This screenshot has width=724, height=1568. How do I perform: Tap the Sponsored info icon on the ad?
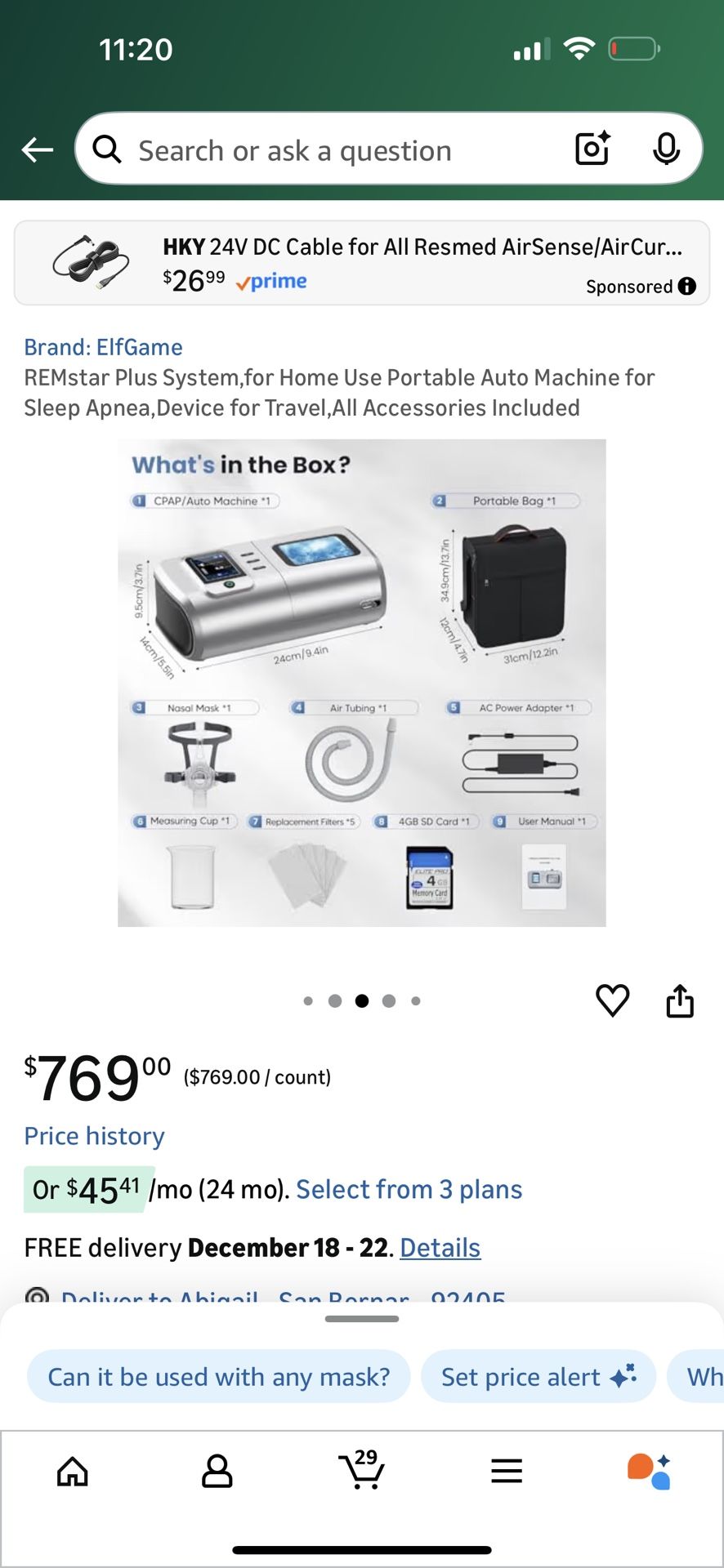[686, 287]
